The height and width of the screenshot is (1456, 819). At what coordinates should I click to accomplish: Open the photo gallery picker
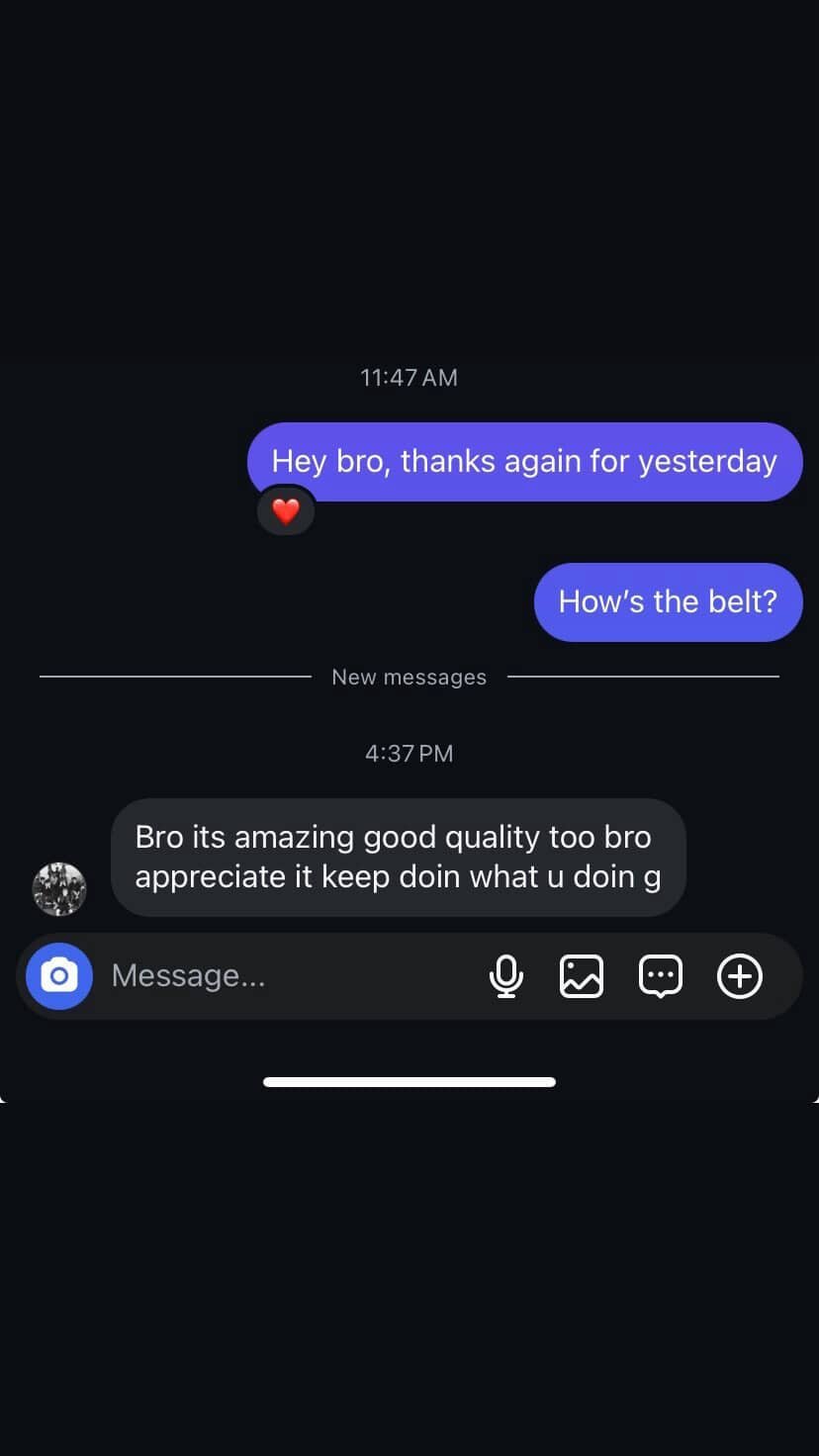[582, 976]
